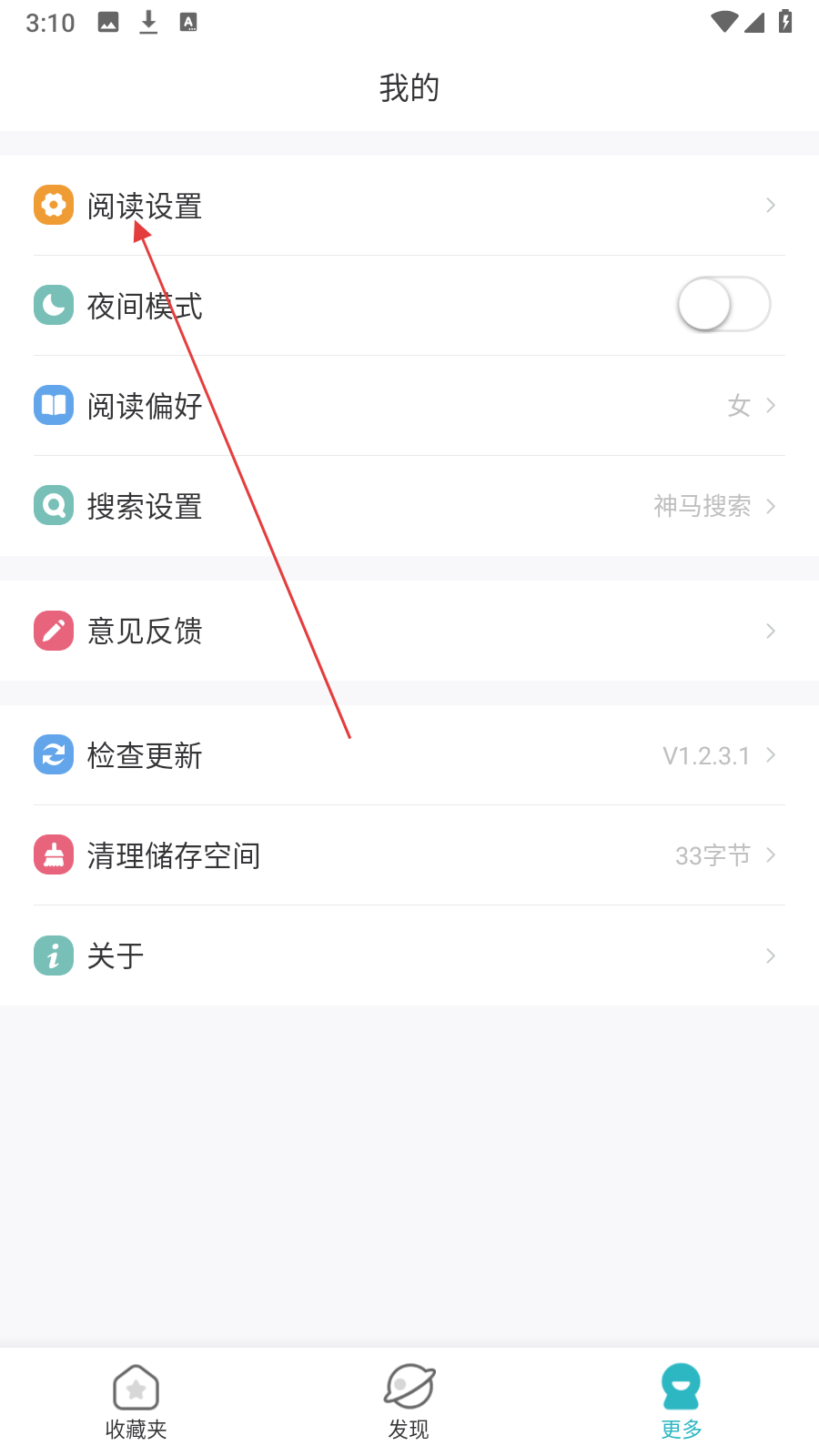This screenshot has height=1456, width=819.
Task: Toggle the 夜间模式 night mode switch
Action: click(723, 305)
